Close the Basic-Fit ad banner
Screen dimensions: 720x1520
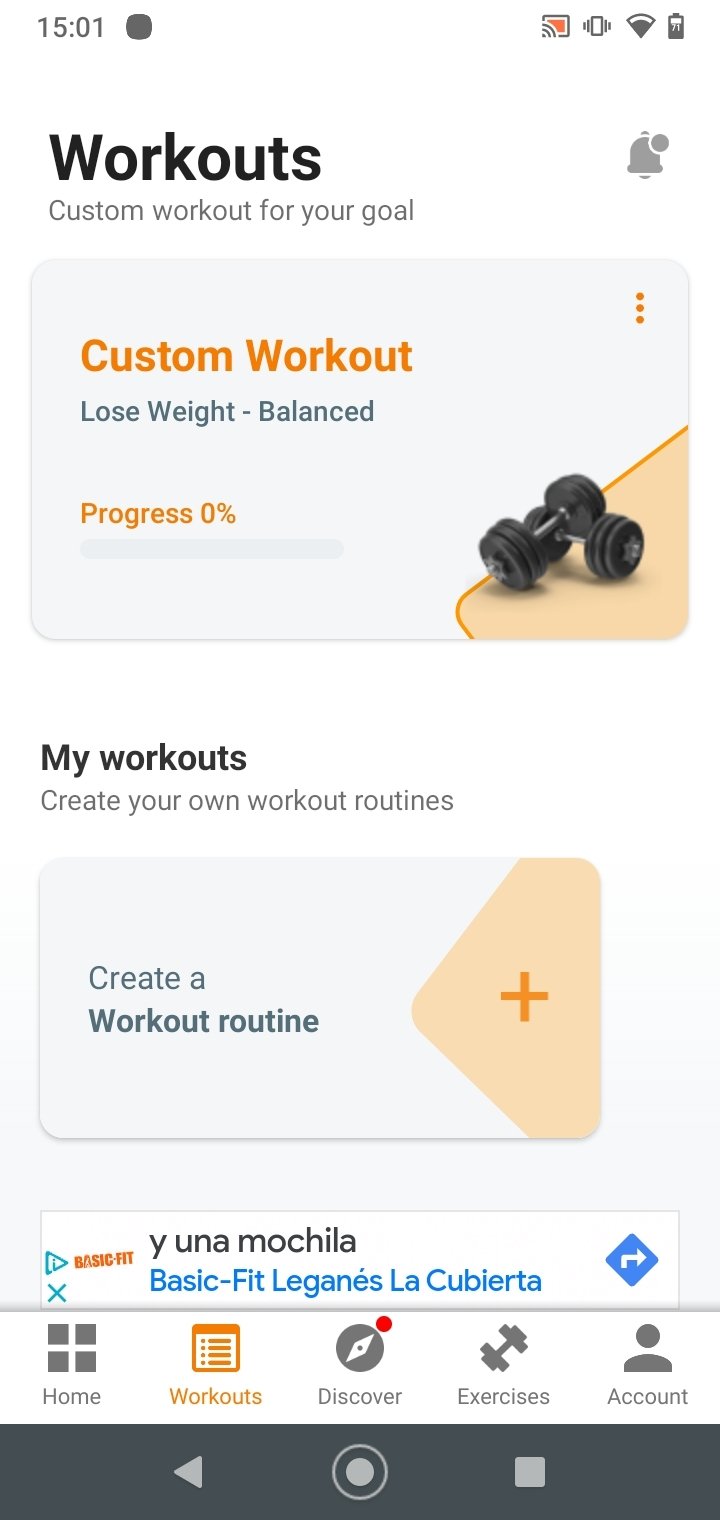click(x=57, y=1293)
